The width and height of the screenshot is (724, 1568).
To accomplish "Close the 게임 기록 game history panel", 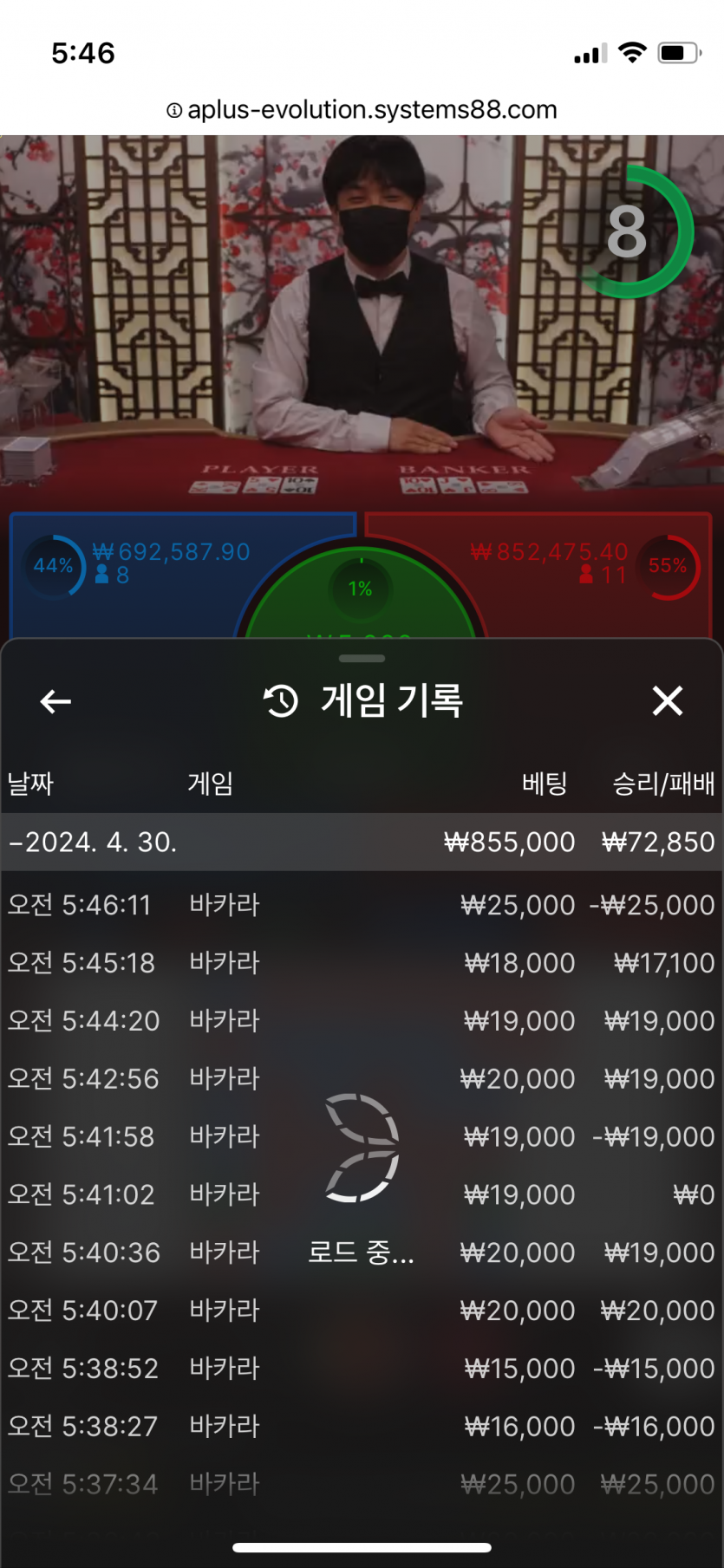I will [x=667, y=700].
